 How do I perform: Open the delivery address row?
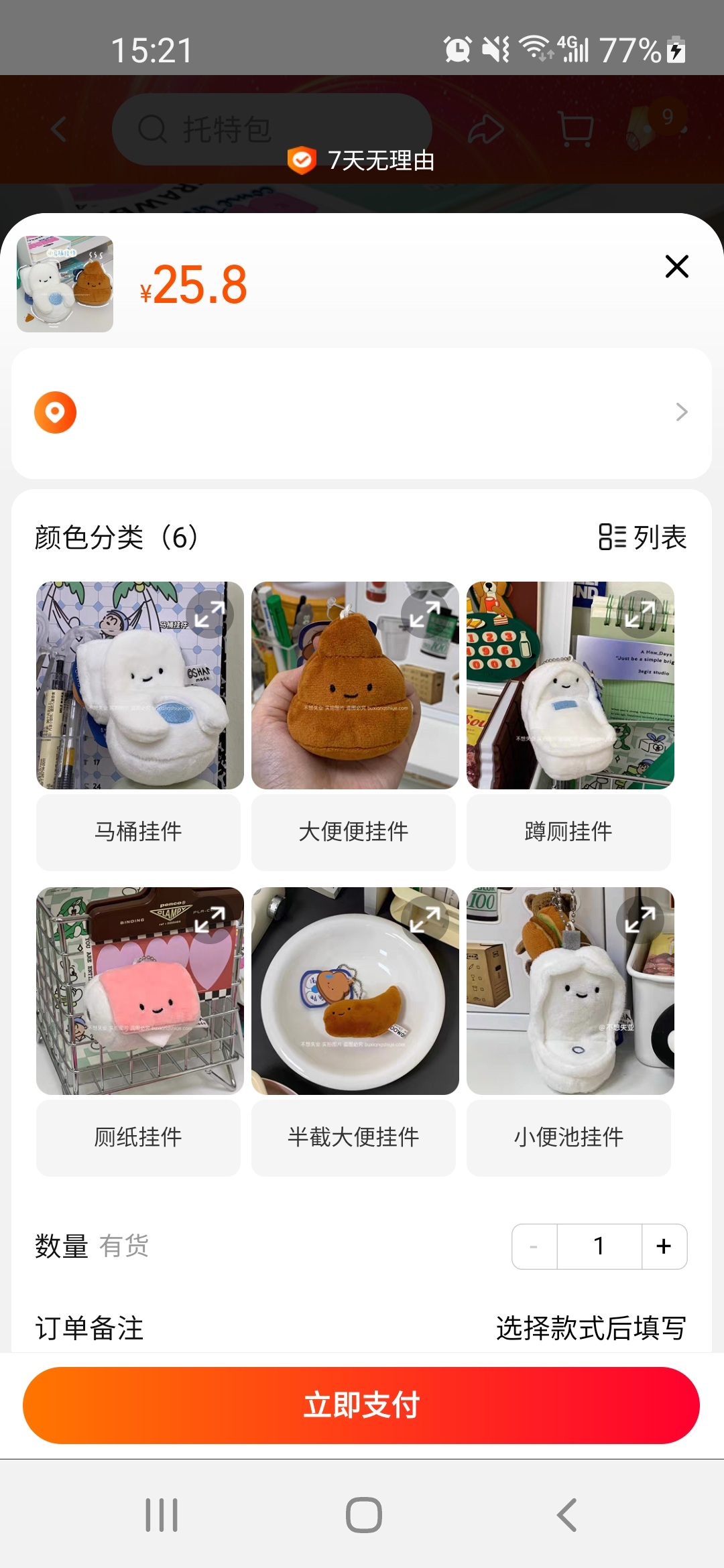[x=361, y=412]
